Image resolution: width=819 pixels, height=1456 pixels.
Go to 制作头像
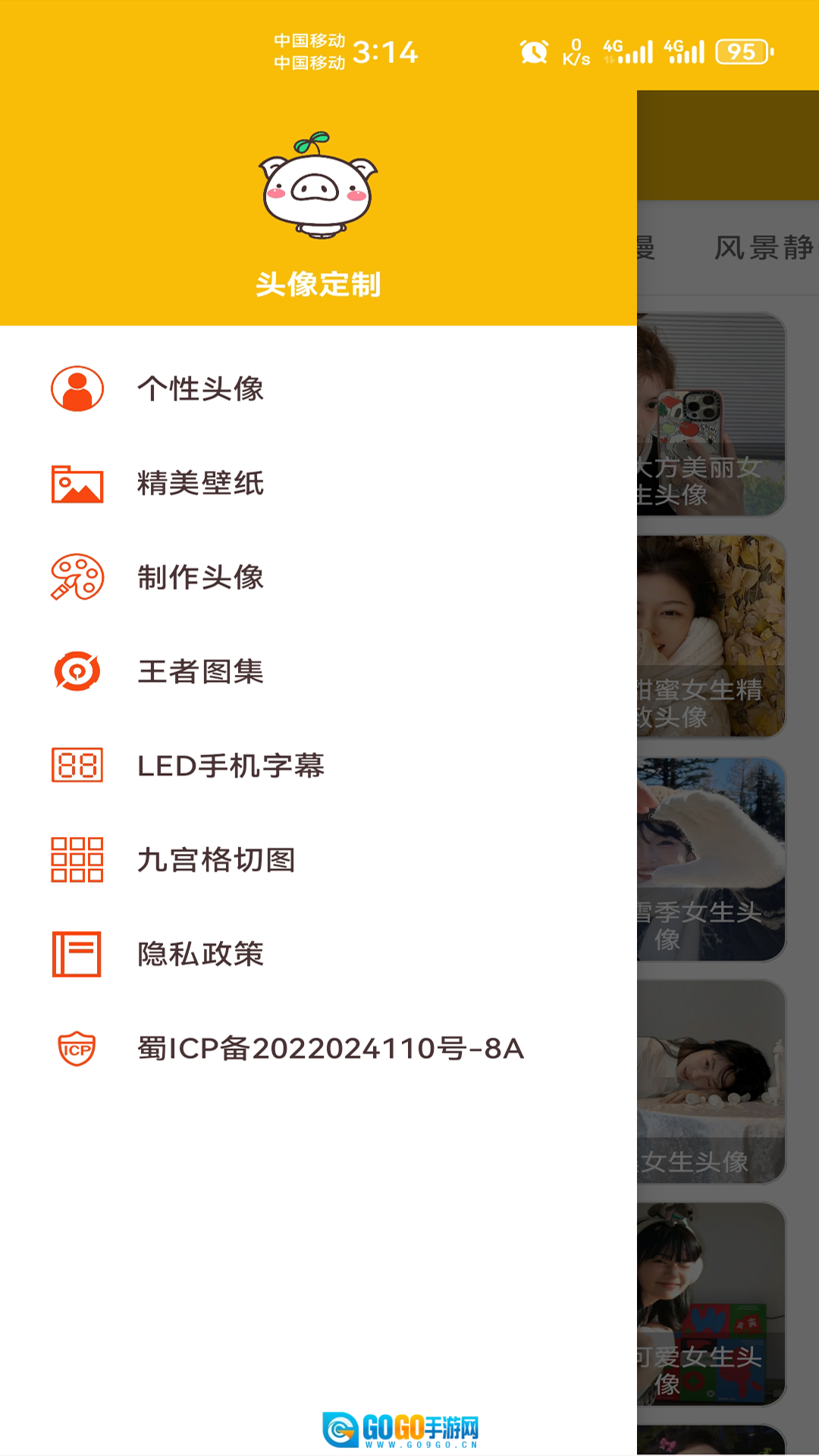coord(200,578)
